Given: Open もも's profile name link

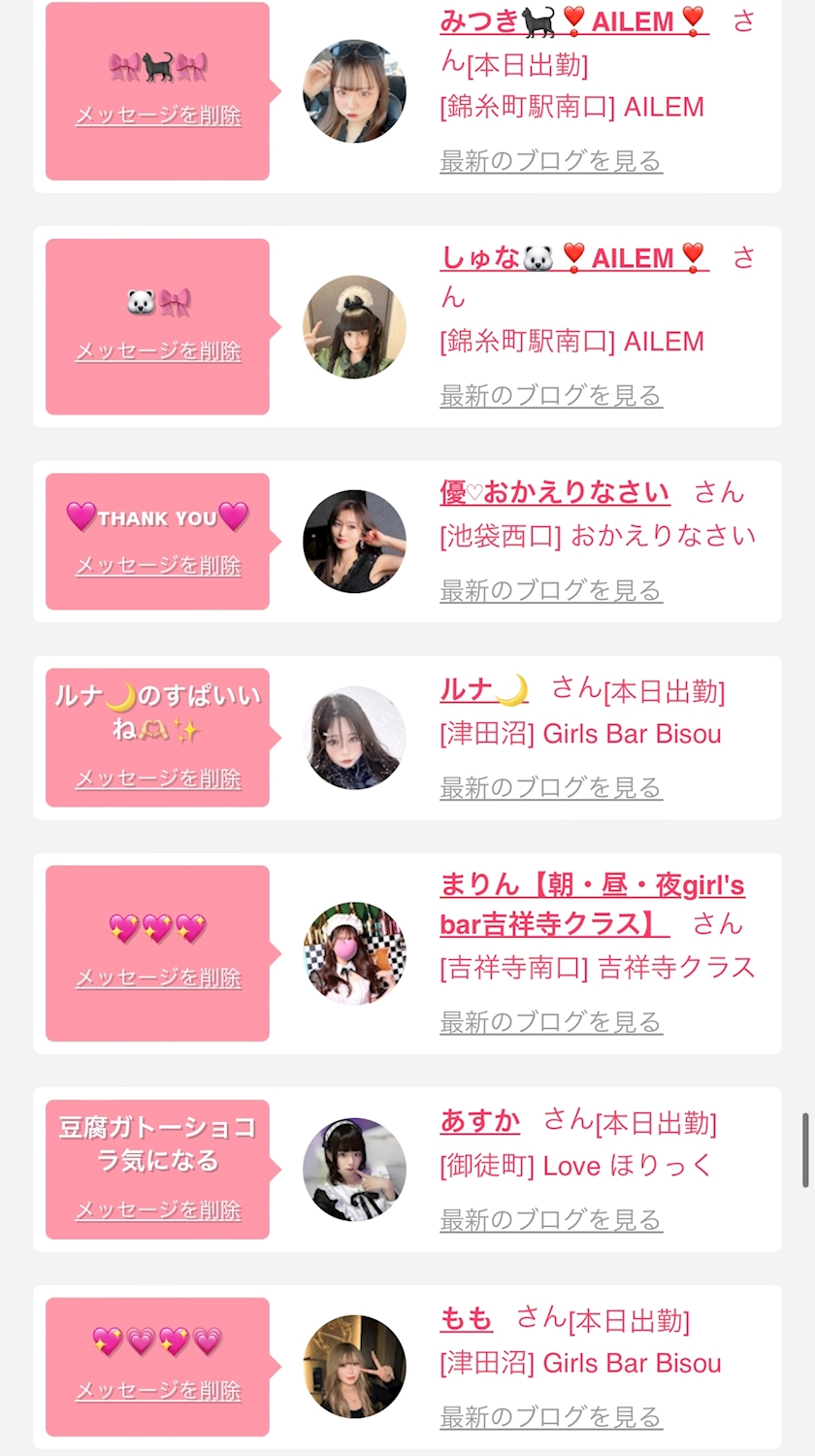Looking at the screenshot, I should [467, 1319].
